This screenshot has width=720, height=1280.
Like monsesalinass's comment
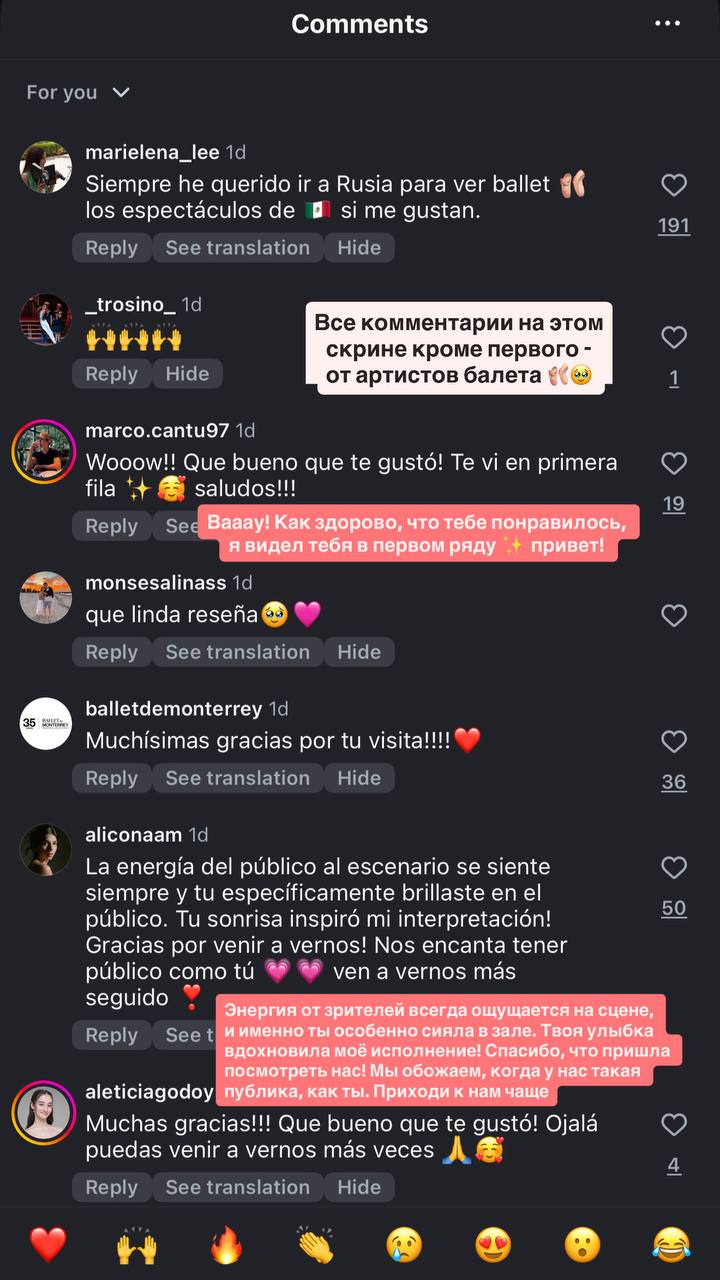coord(674,615)
